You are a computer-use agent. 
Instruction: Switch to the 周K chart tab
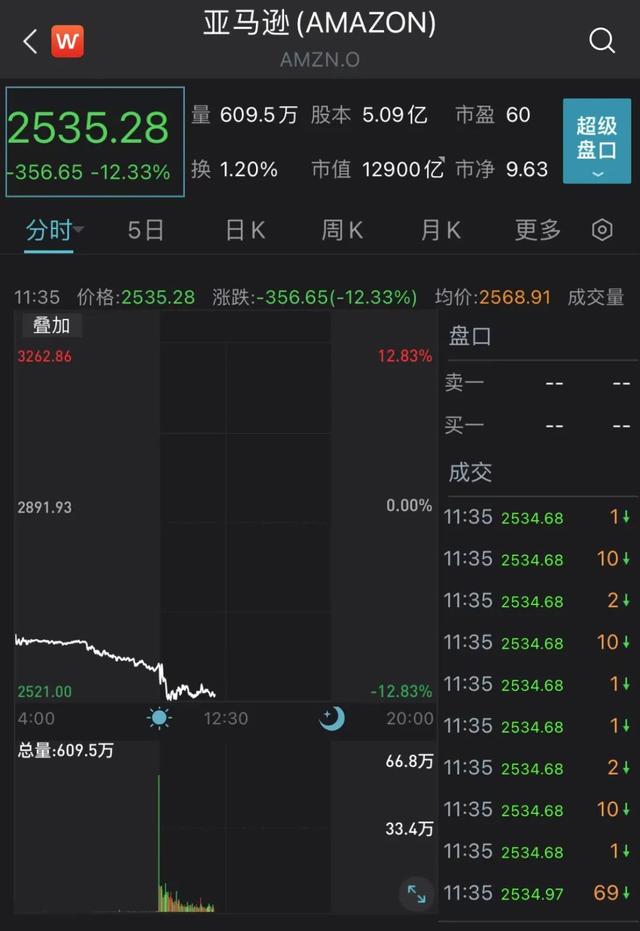342,230
